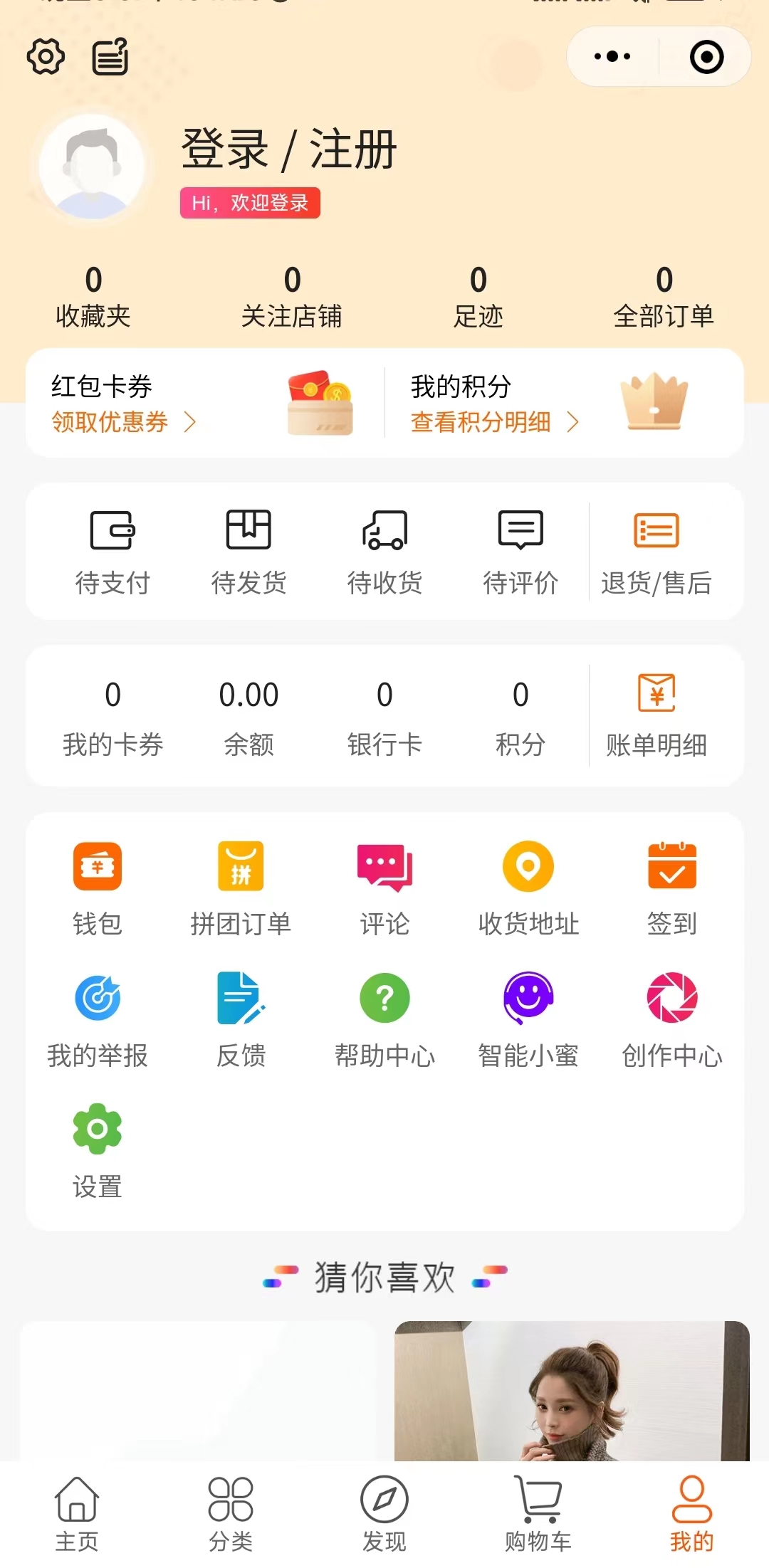Image resolution: width=769 pixels, height=1568 pixels.
Task: Open the mini program overflow menu
Action: coord(612,56)
